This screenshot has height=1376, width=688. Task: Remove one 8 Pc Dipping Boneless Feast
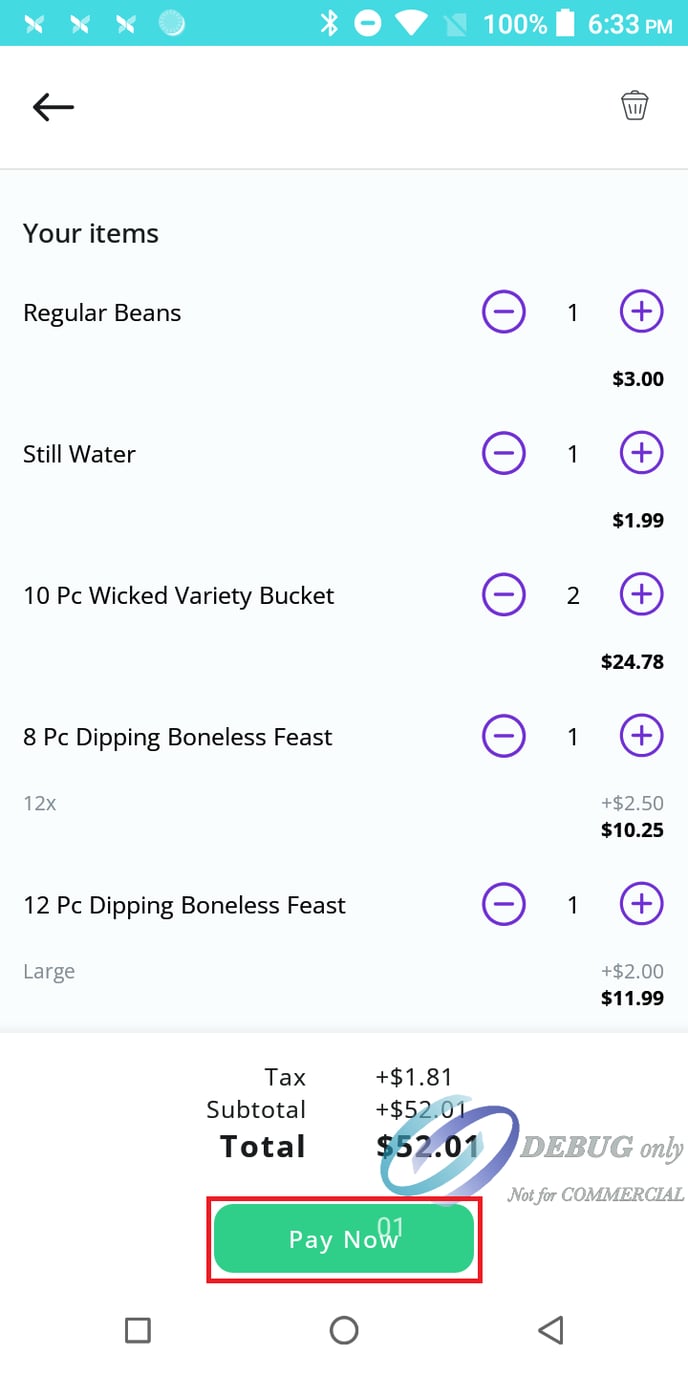(504, 737)
